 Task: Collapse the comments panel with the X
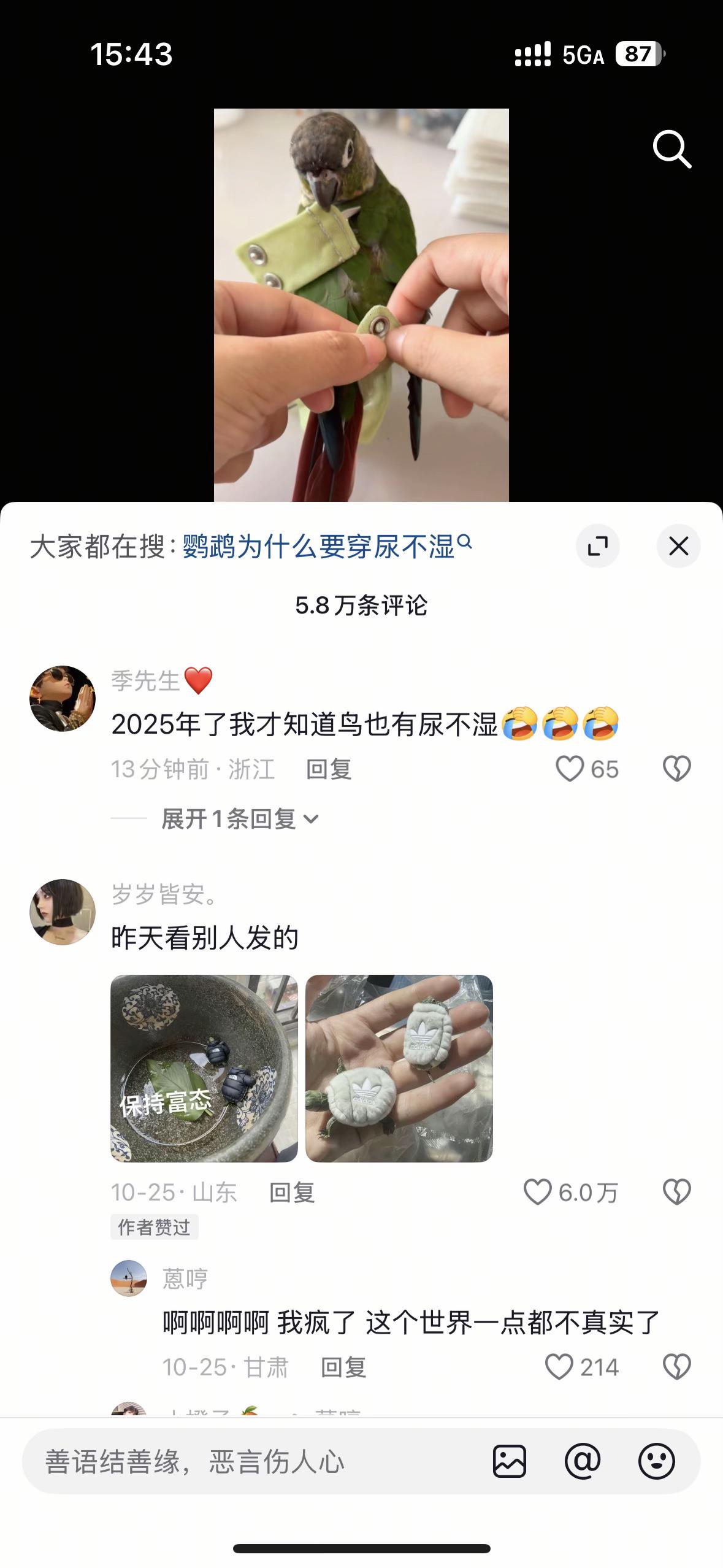tap(677, 546)
